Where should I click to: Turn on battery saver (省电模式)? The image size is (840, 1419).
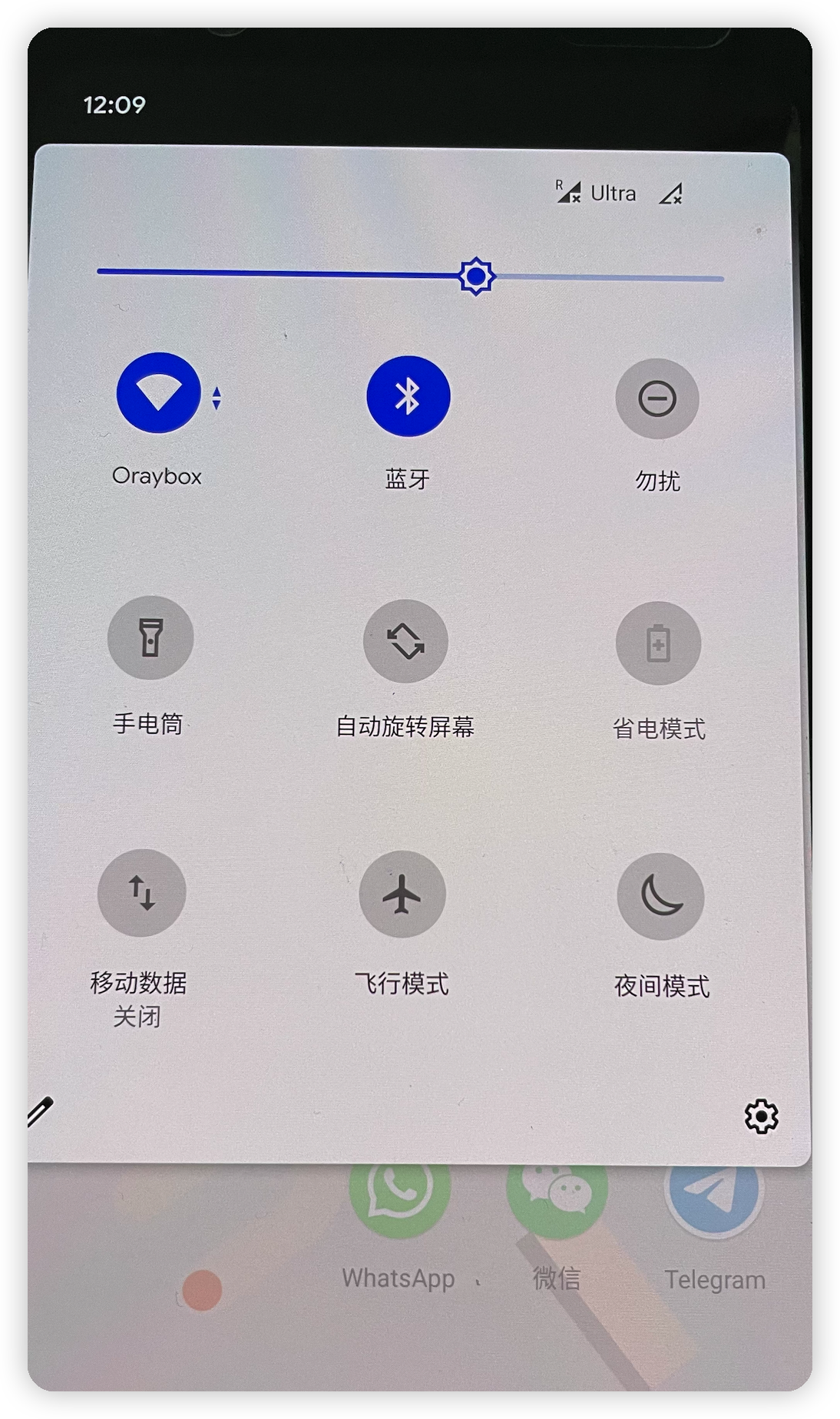pos(658,643)
